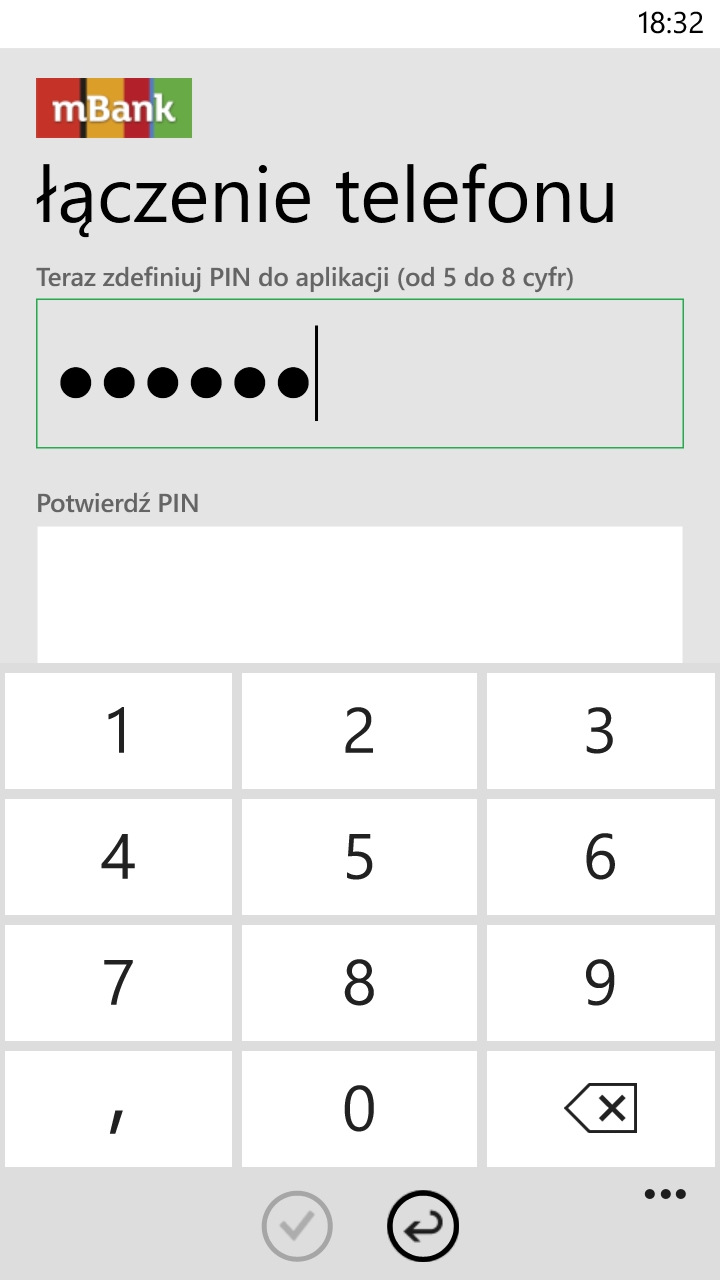
Task: Focus the Potwierdź PIN field
Action: (360, 594)
